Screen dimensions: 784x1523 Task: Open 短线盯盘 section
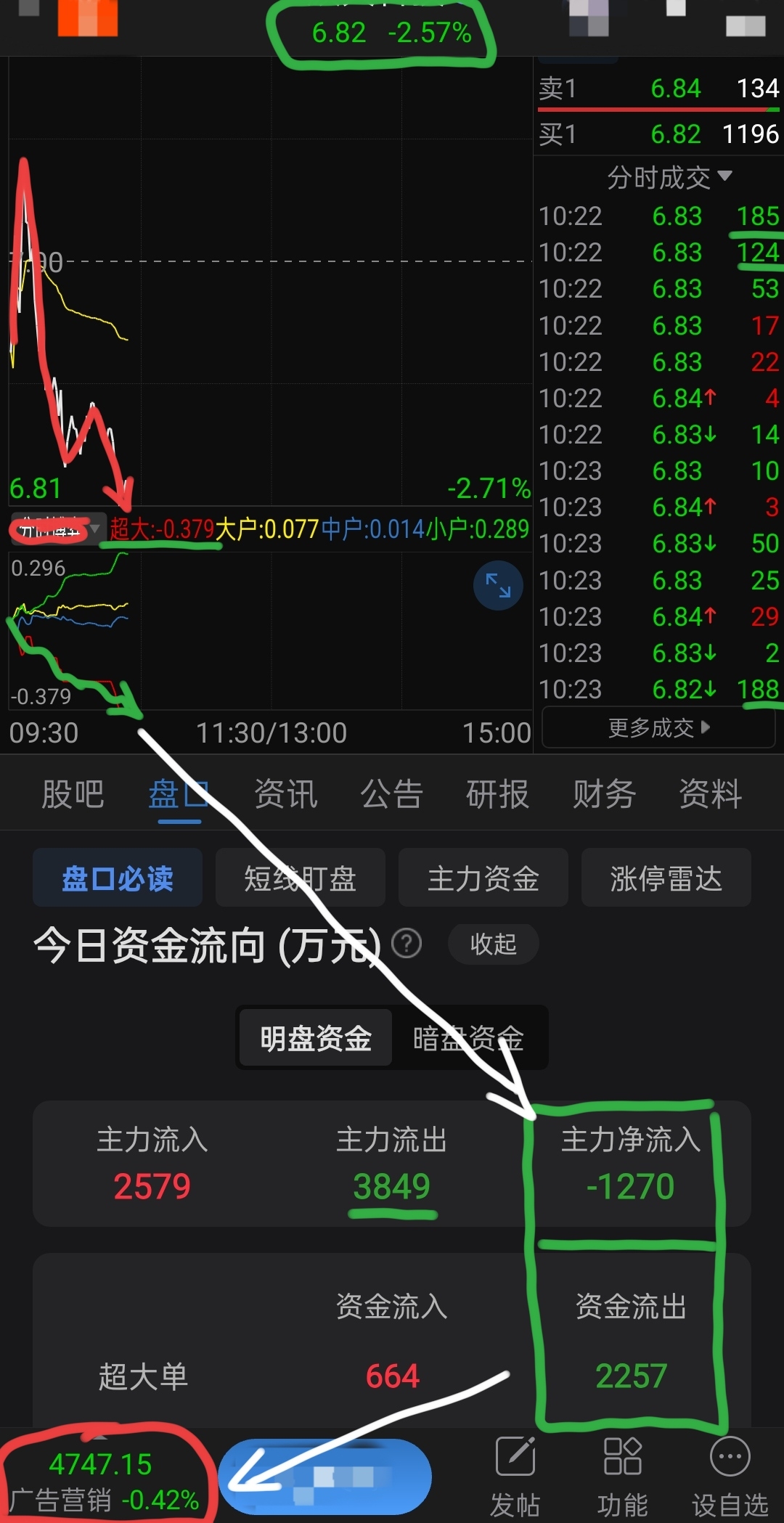[301, 878]
